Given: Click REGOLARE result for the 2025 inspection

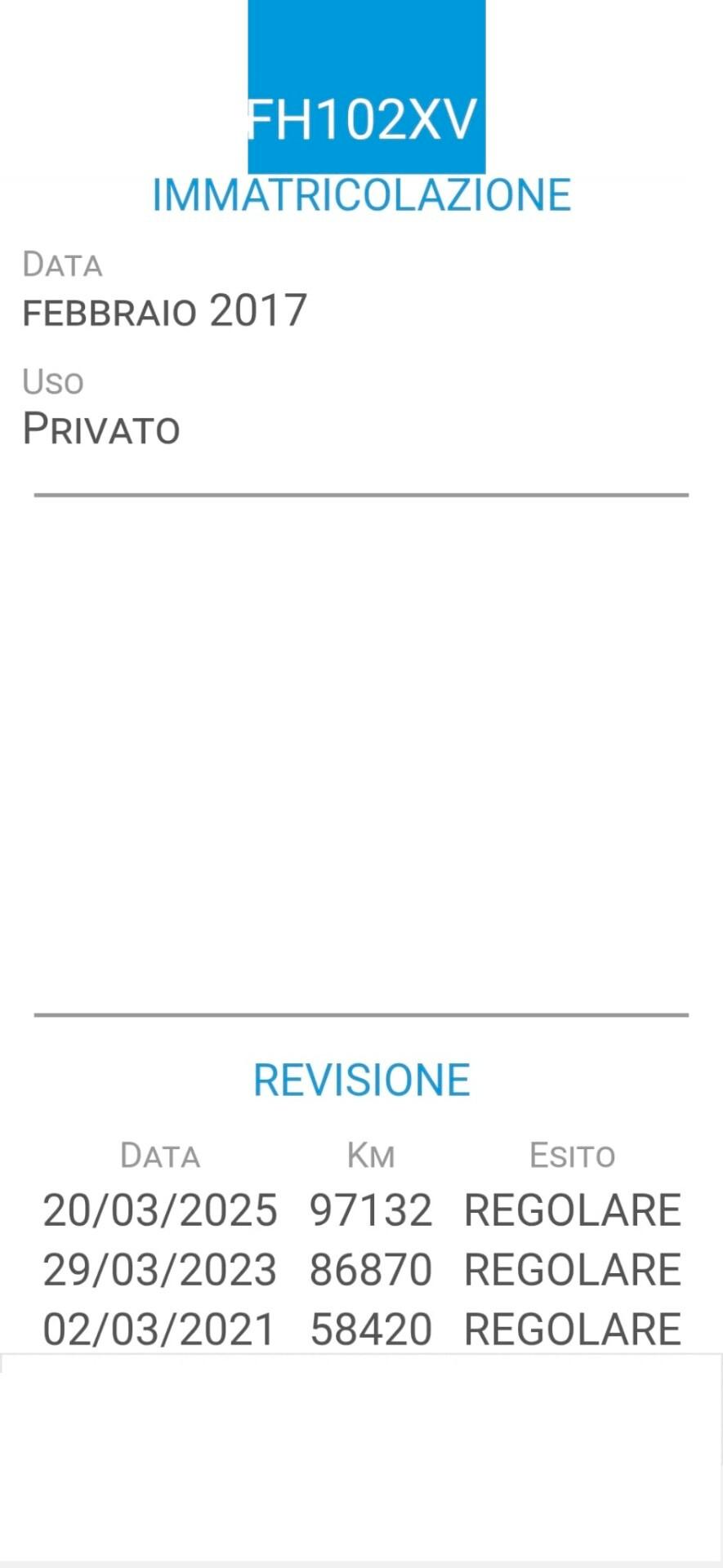Looking at the screenshot, I should tap(573, 1209).
